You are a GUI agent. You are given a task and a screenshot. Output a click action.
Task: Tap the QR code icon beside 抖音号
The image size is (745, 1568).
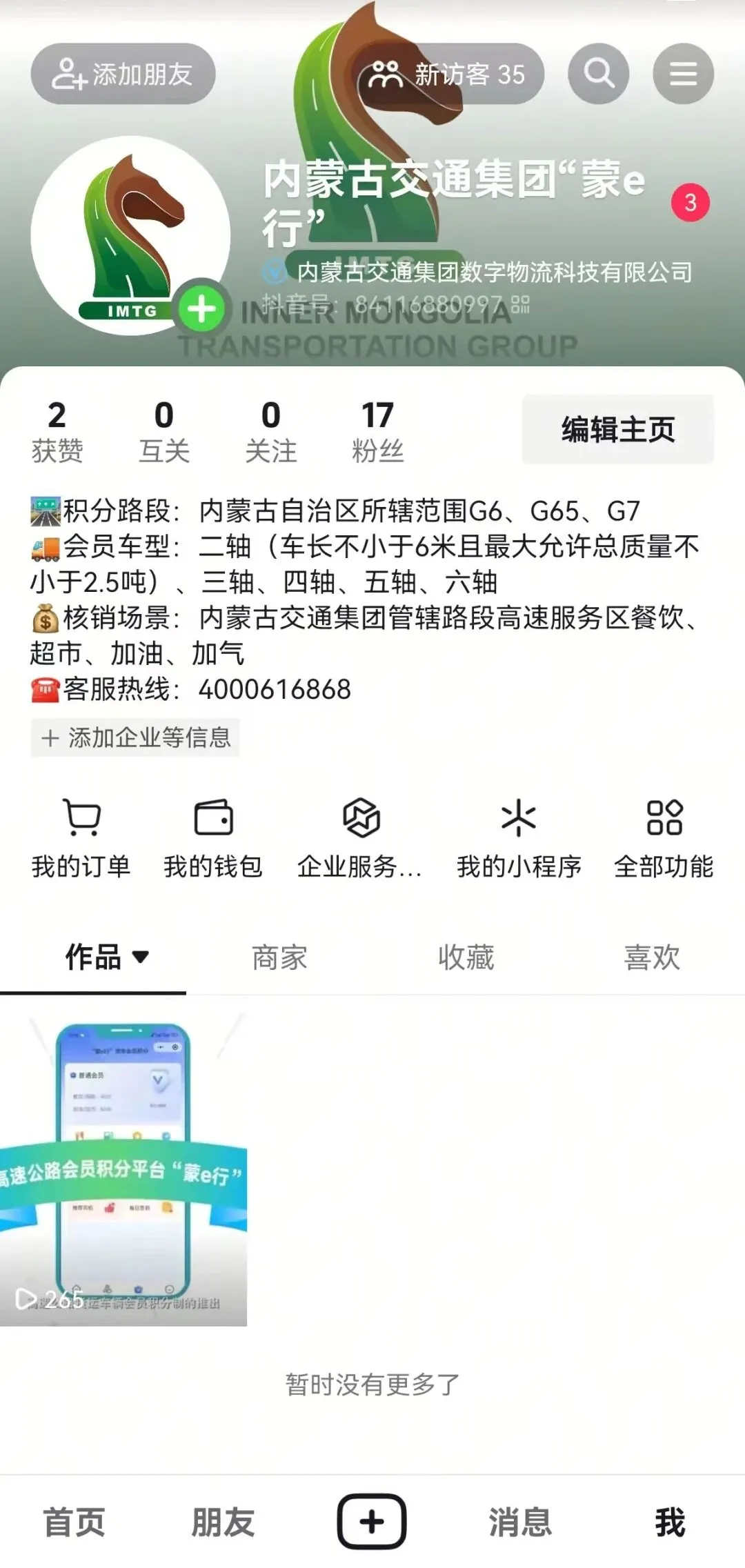(521, 304)
